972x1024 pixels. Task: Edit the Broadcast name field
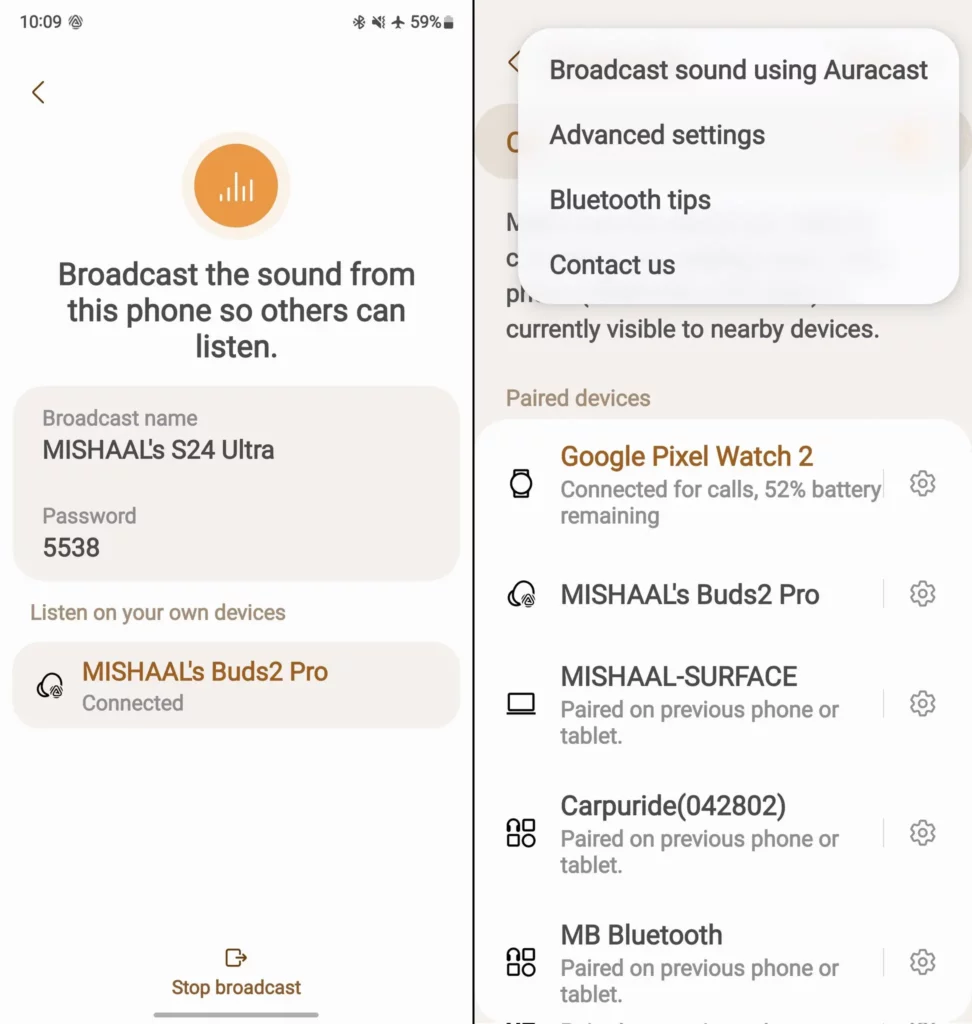[236, 435]
